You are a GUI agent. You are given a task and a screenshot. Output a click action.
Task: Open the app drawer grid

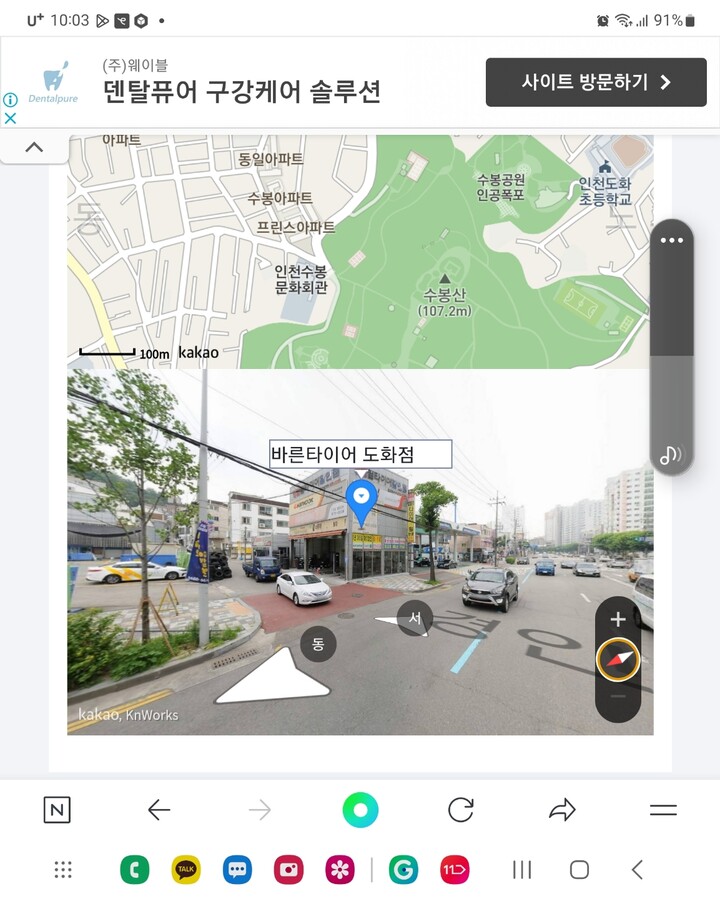click(62, 870)
